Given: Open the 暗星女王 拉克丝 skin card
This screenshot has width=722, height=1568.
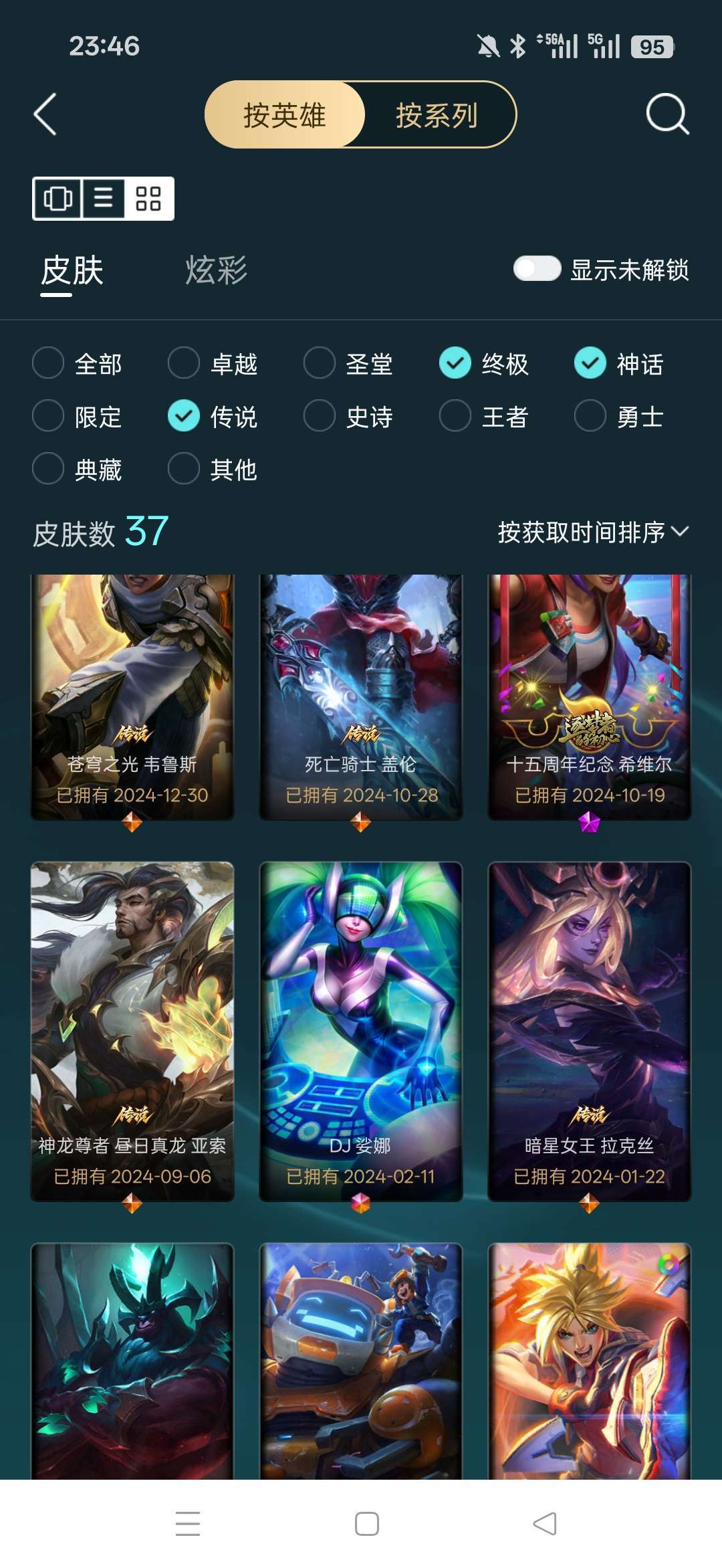Looking at the screenshot, I should click(x=590, y=1030).
